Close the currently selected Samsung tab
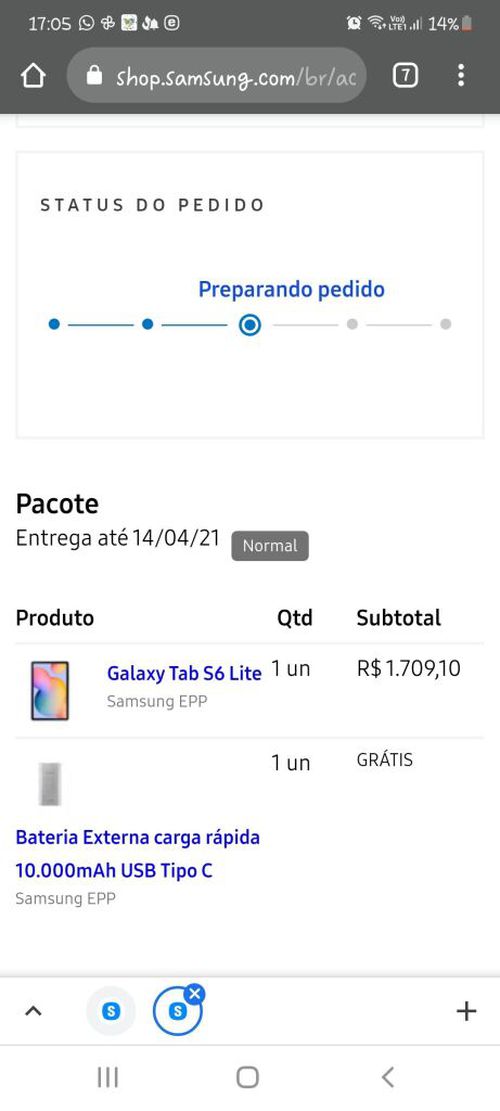This screenshot has width=500, height=1111. 195,994
